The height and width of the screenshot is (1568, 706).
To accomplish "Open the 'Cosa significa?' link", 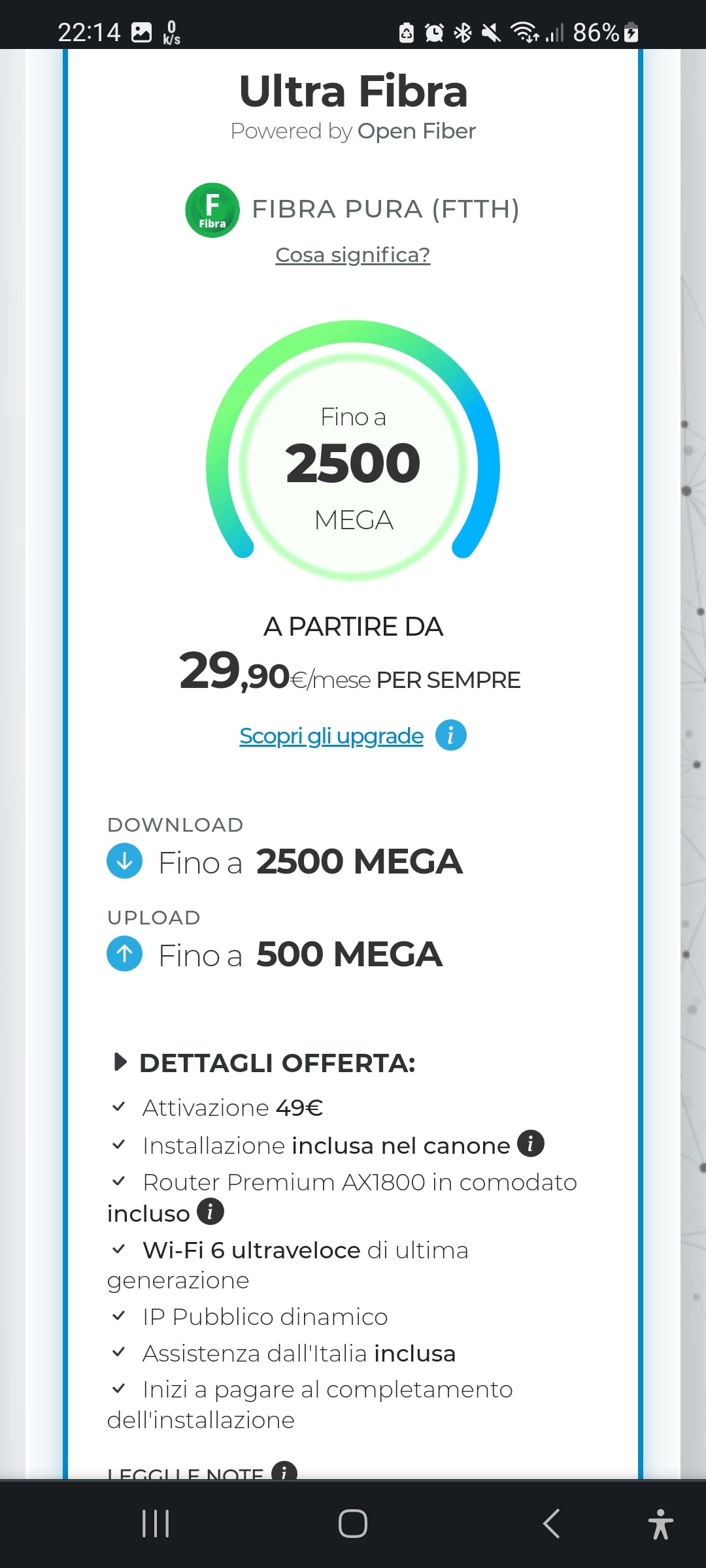I will (353, 255).
